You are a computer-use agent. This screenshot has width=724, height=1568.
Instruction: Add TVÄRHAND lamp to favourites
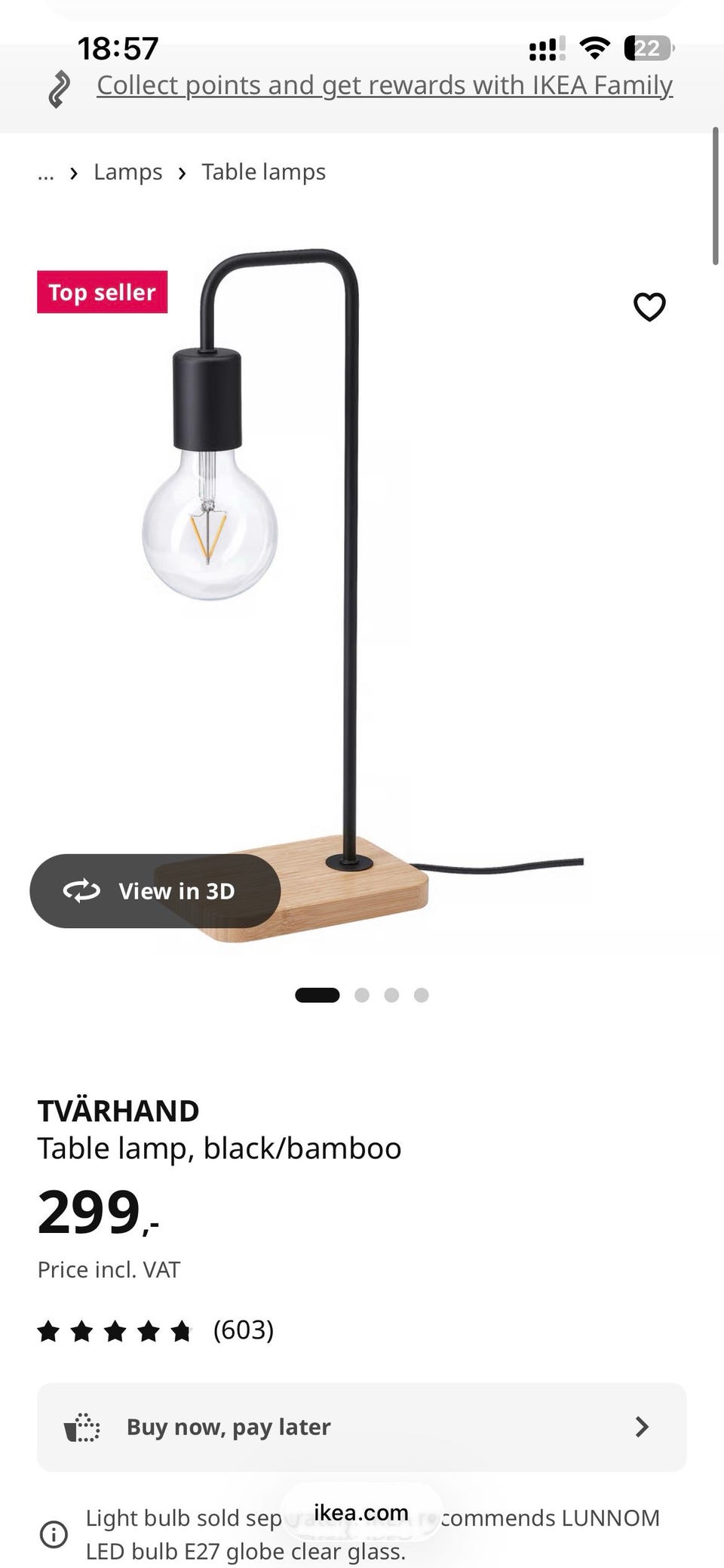tap(649, 307)
